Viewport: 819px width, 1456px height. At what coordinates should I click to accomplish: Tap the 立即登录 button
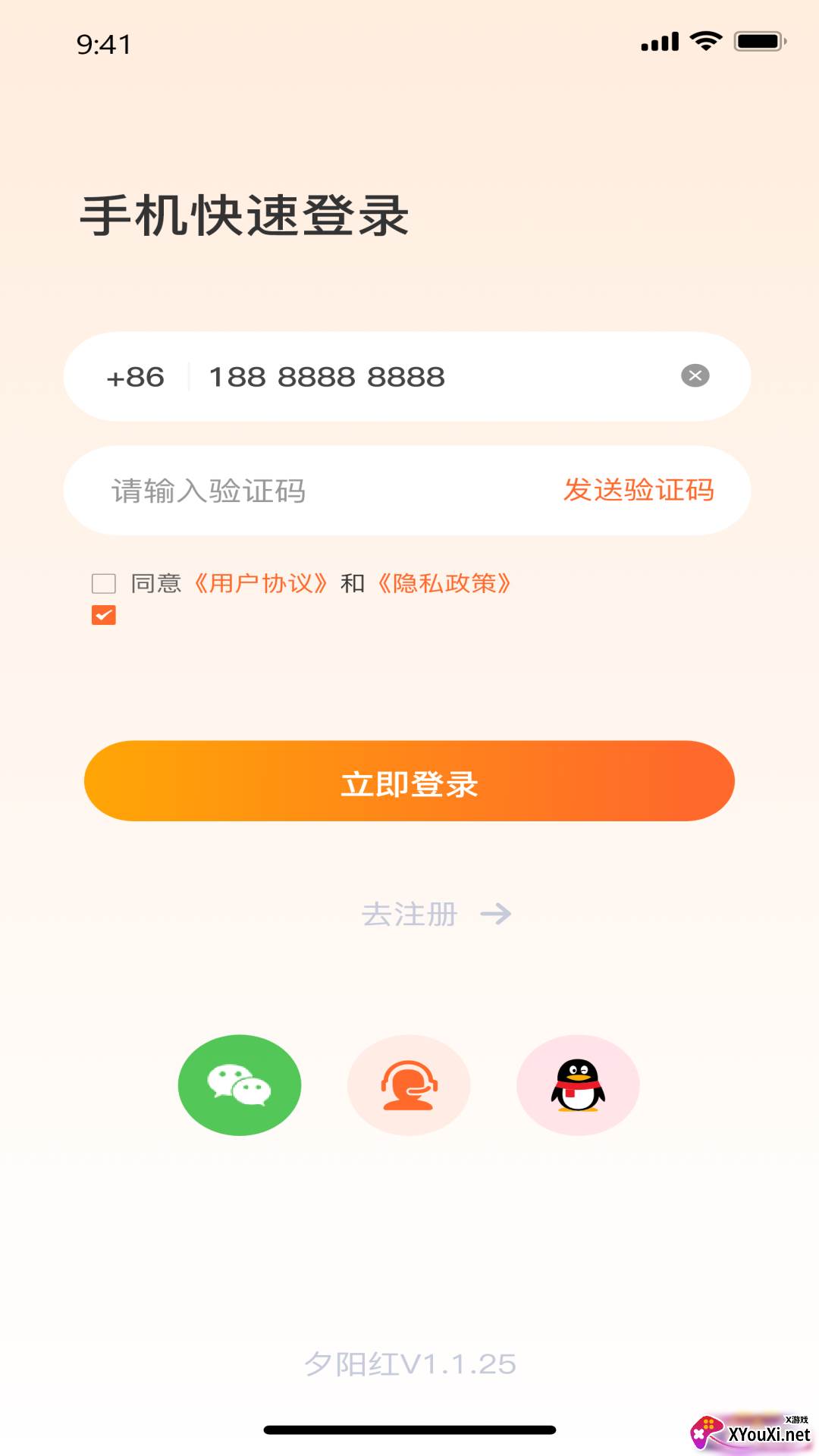point(409,781)
